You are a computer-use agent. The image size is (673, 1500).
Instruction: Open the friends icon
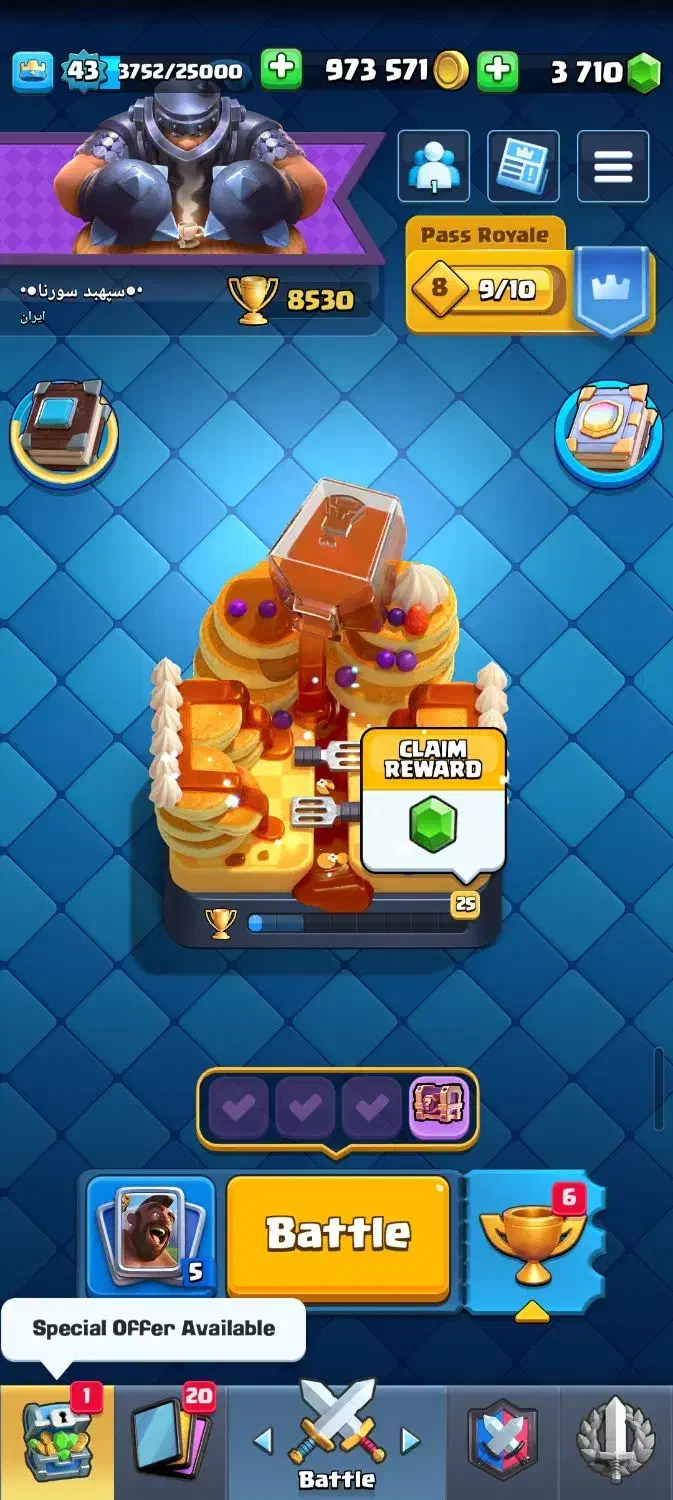pos(434,166)
